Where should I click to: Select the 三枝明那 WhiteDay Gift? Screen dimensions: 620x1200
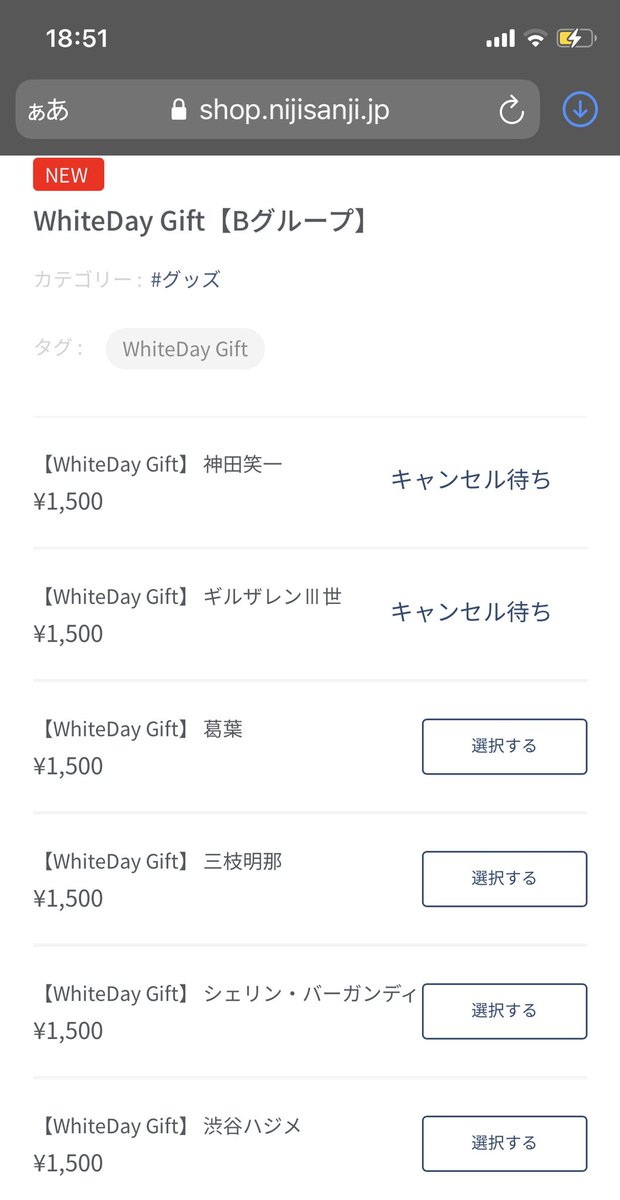coord(504,879)
